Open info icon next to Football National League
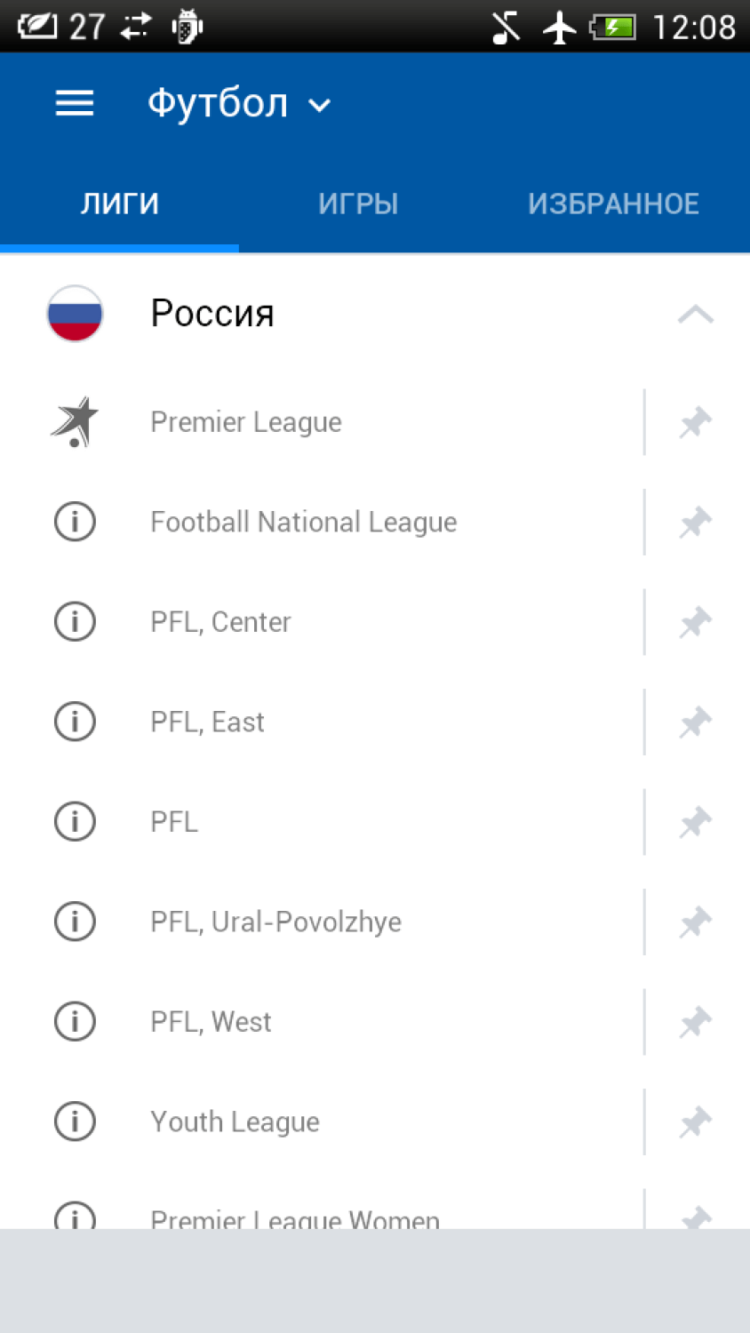The width and height of the screenshot is (750, 1333). click(74, 521)
